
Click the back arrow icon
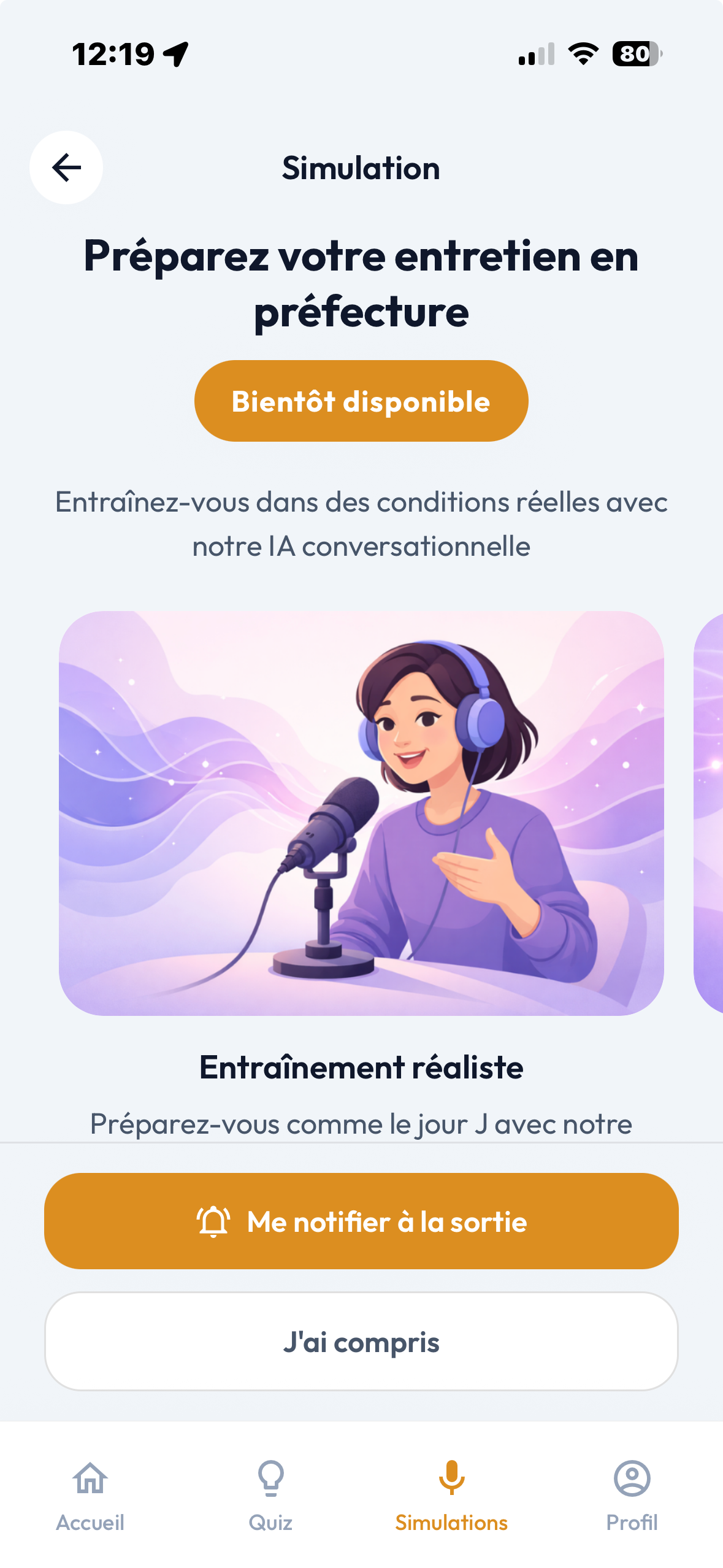coord(65,167)
